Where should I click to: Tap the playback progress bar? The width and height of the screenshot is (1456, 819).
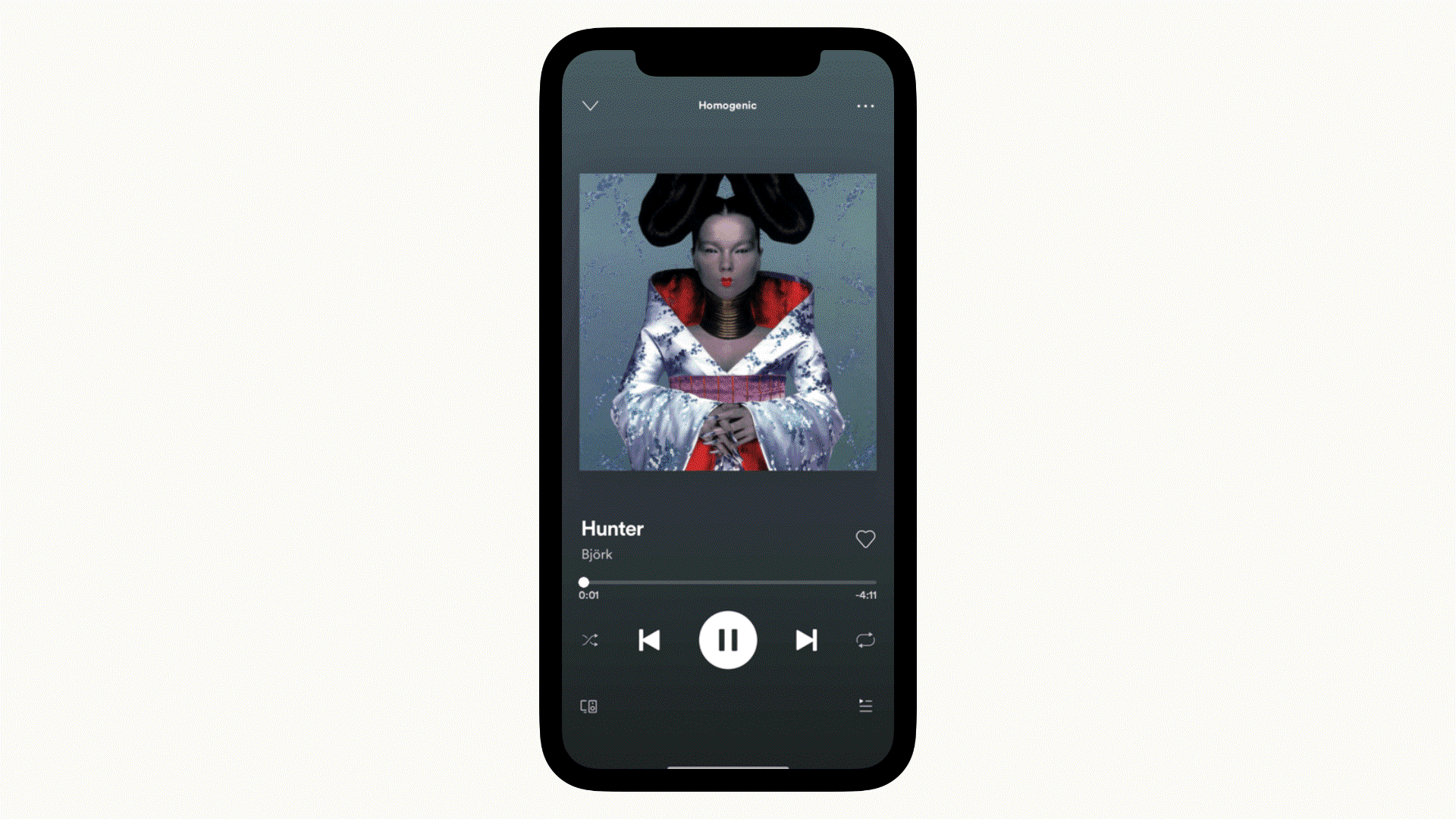728,582
